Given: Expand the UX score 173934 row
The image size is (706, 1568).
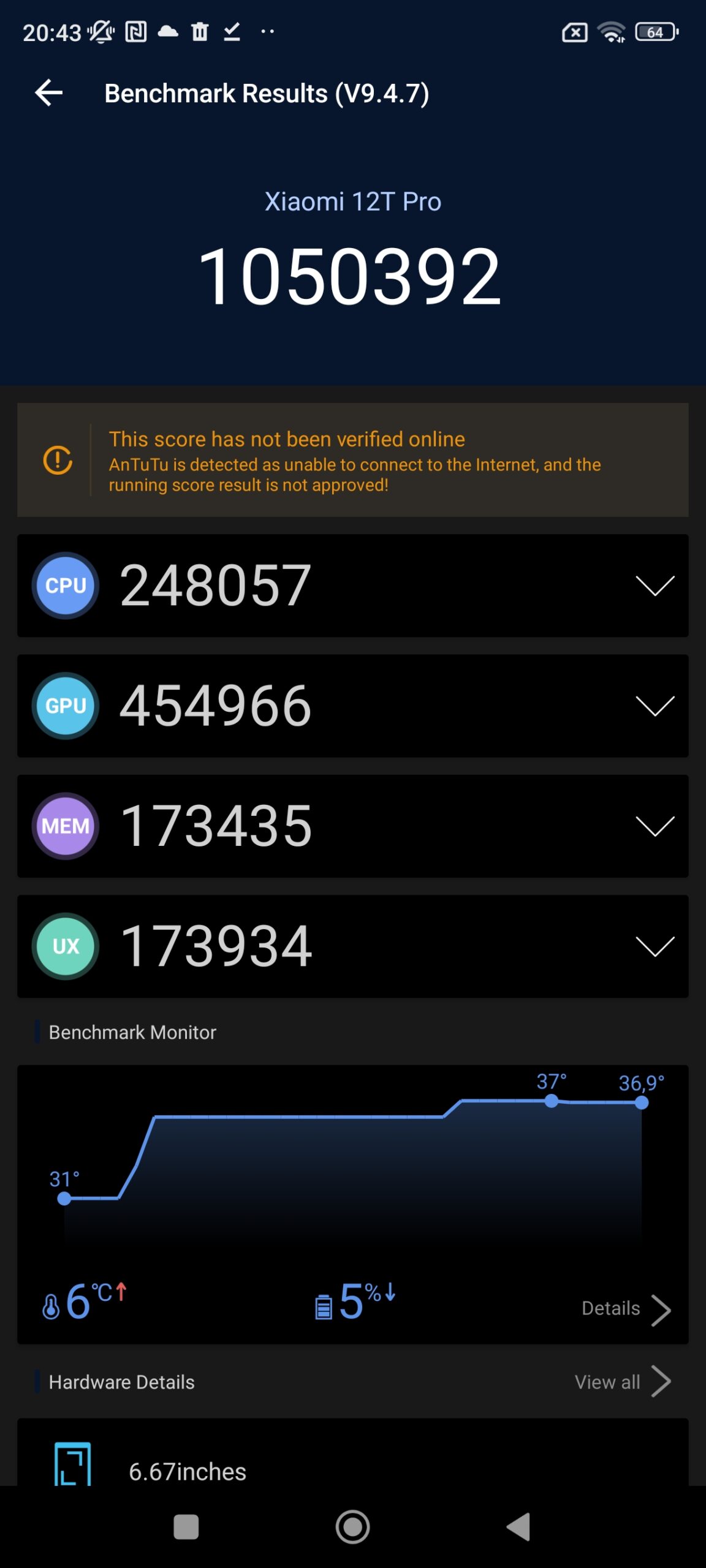Looking at the screenshot, I should pyautogui.click(x=352, y=946).
